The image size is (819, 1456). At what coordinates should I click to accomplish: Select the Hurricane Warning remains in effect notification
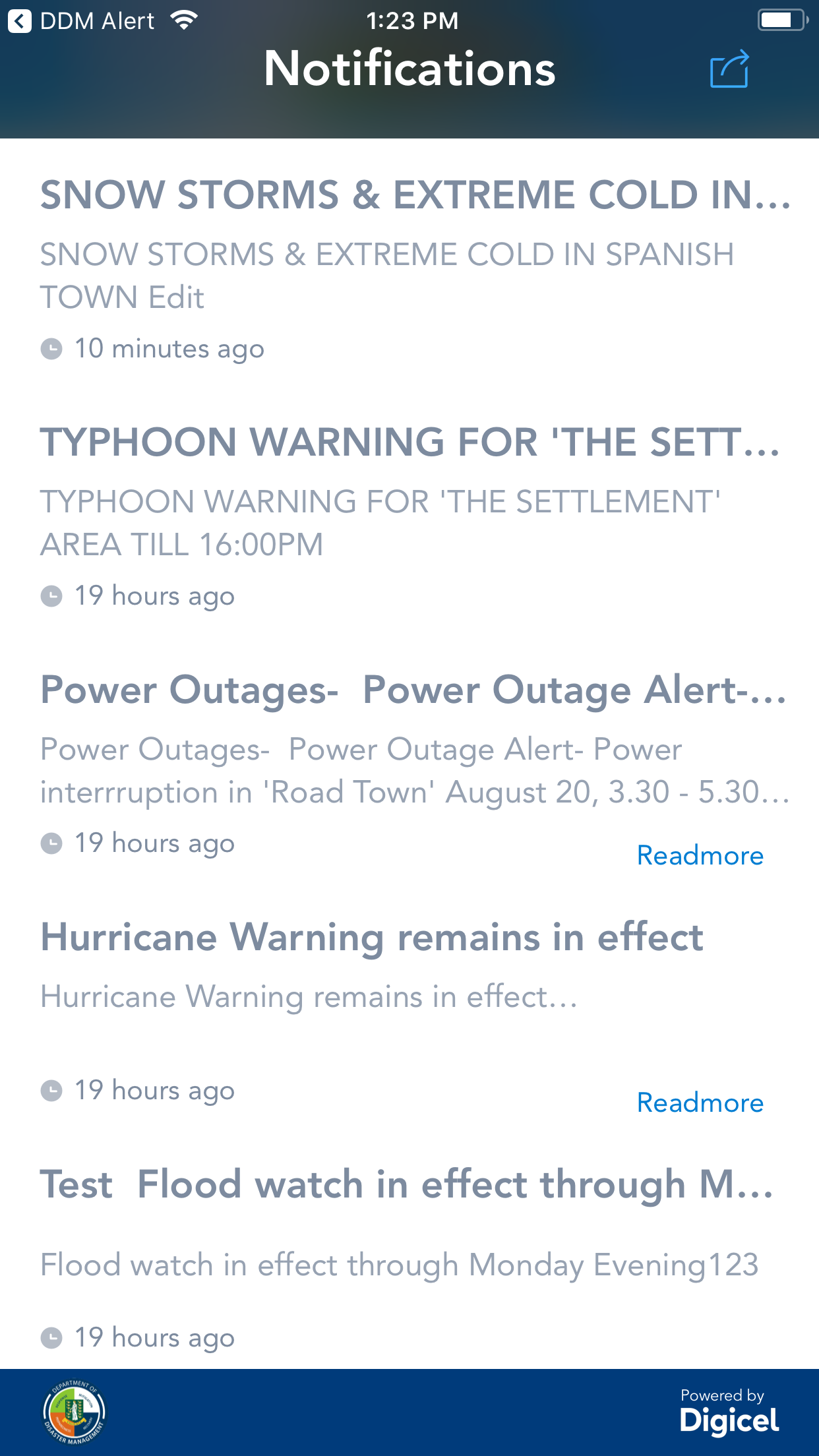click(373, 937)
